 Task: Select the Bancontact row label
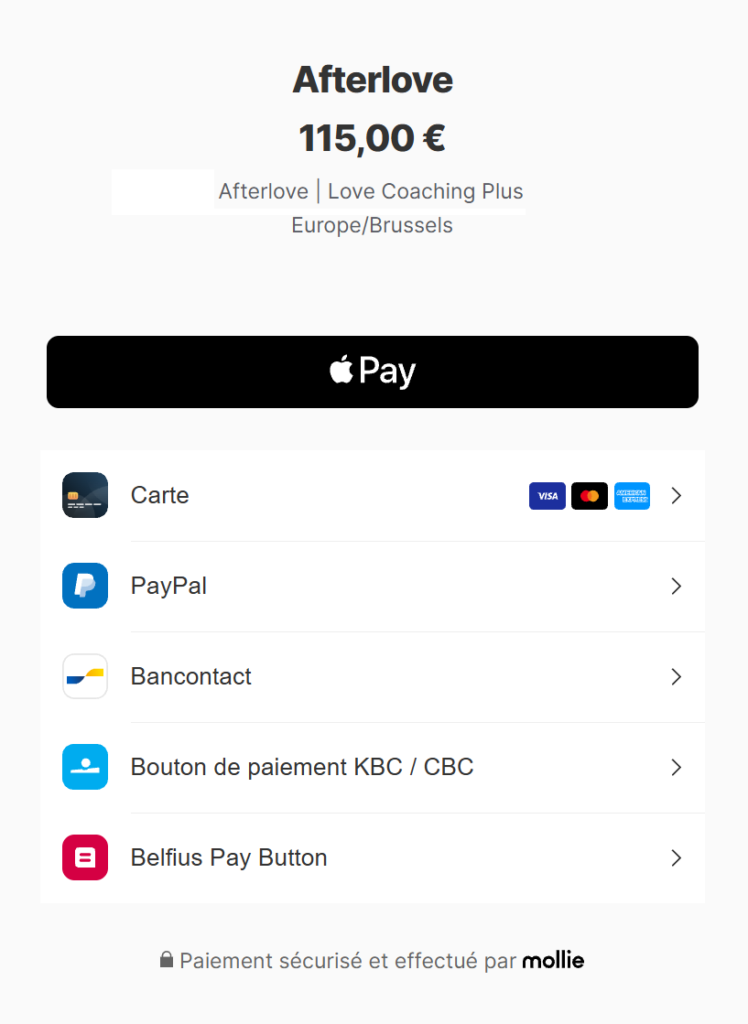tap(190, 676)
